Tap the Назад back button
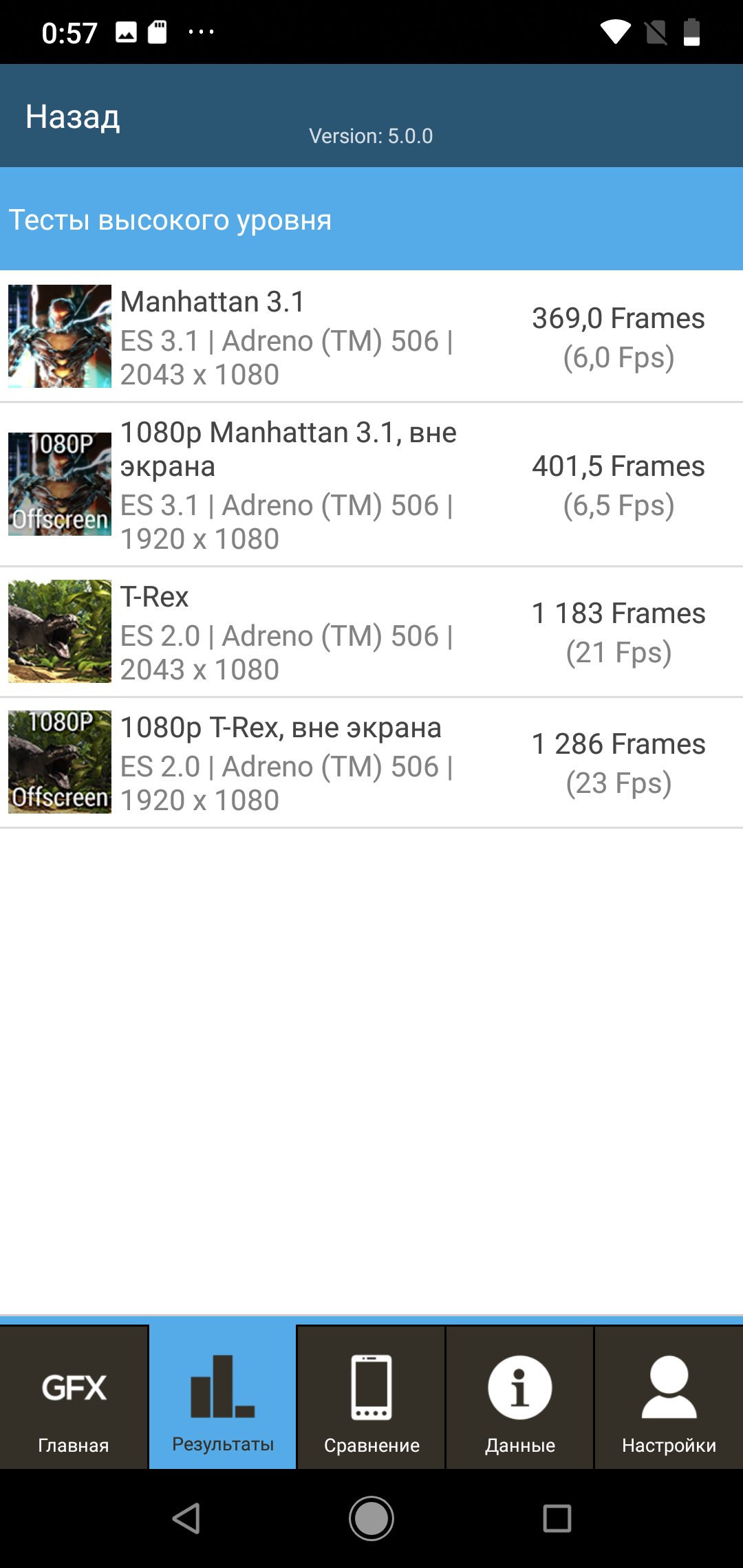Screen dimensions: 743x1568 click(73, 117)
